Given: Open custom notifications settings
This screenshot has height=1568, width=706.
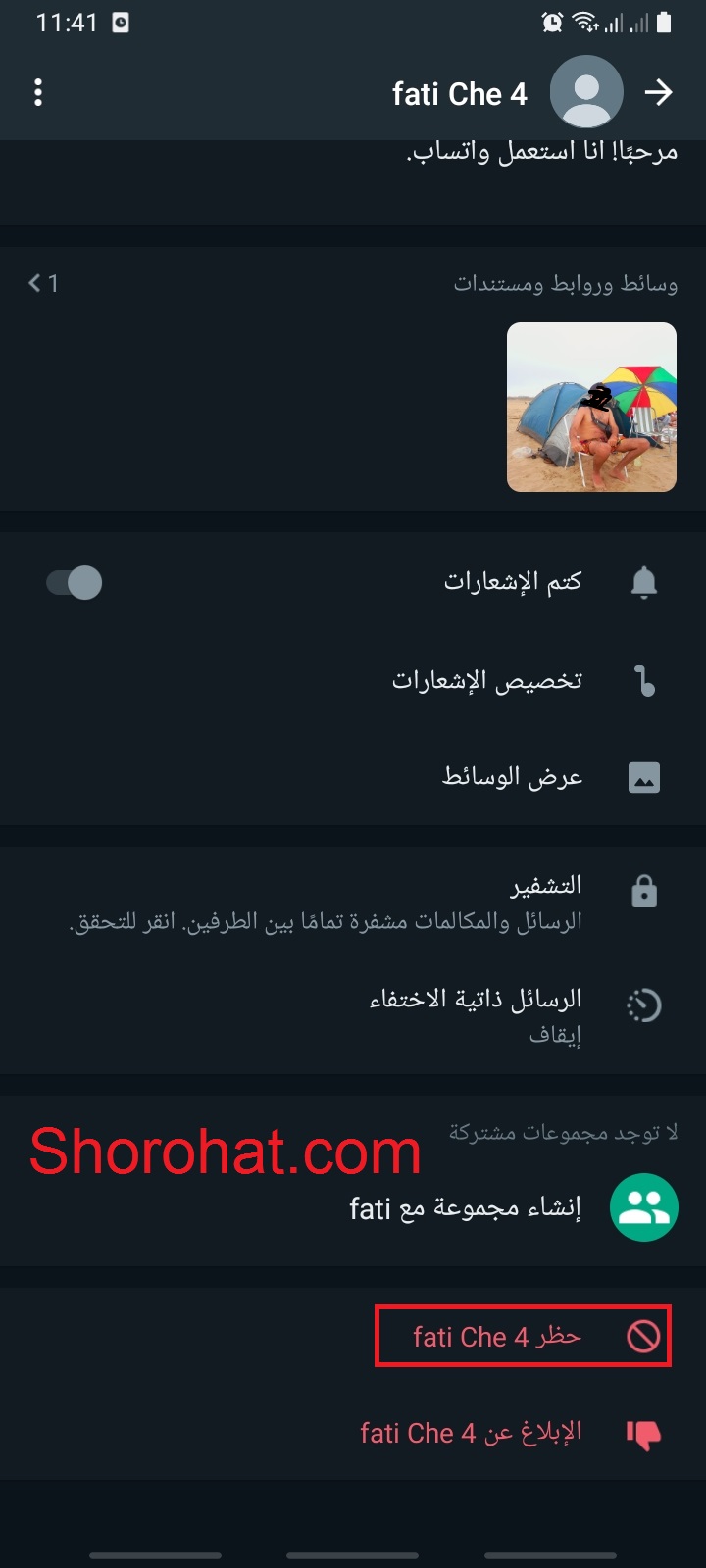Looking at the screenshot, I should click(487, 680).
